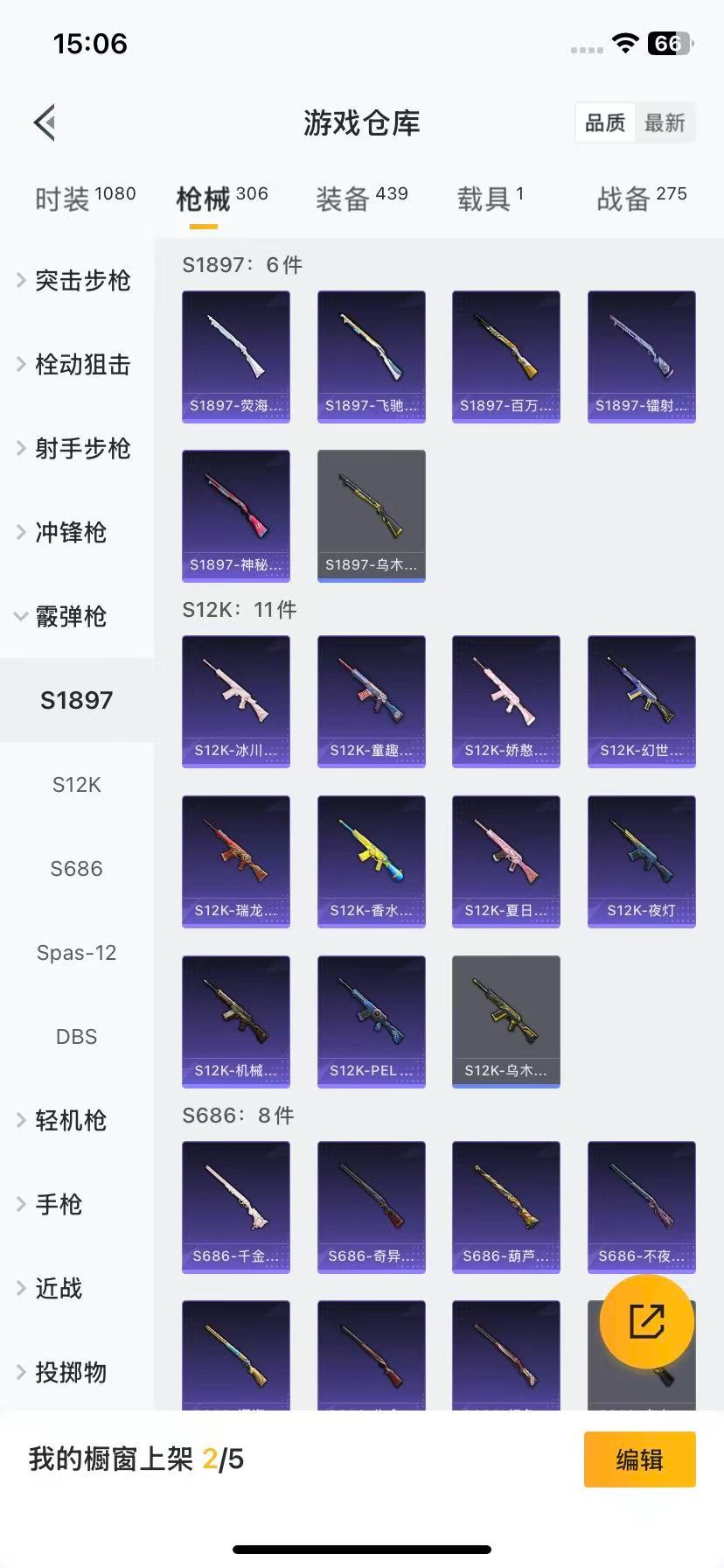Screen dimensions: 724x1568
Task: Switch sorting to 最新
Action: pyautogui.click(x=665, y=122)
